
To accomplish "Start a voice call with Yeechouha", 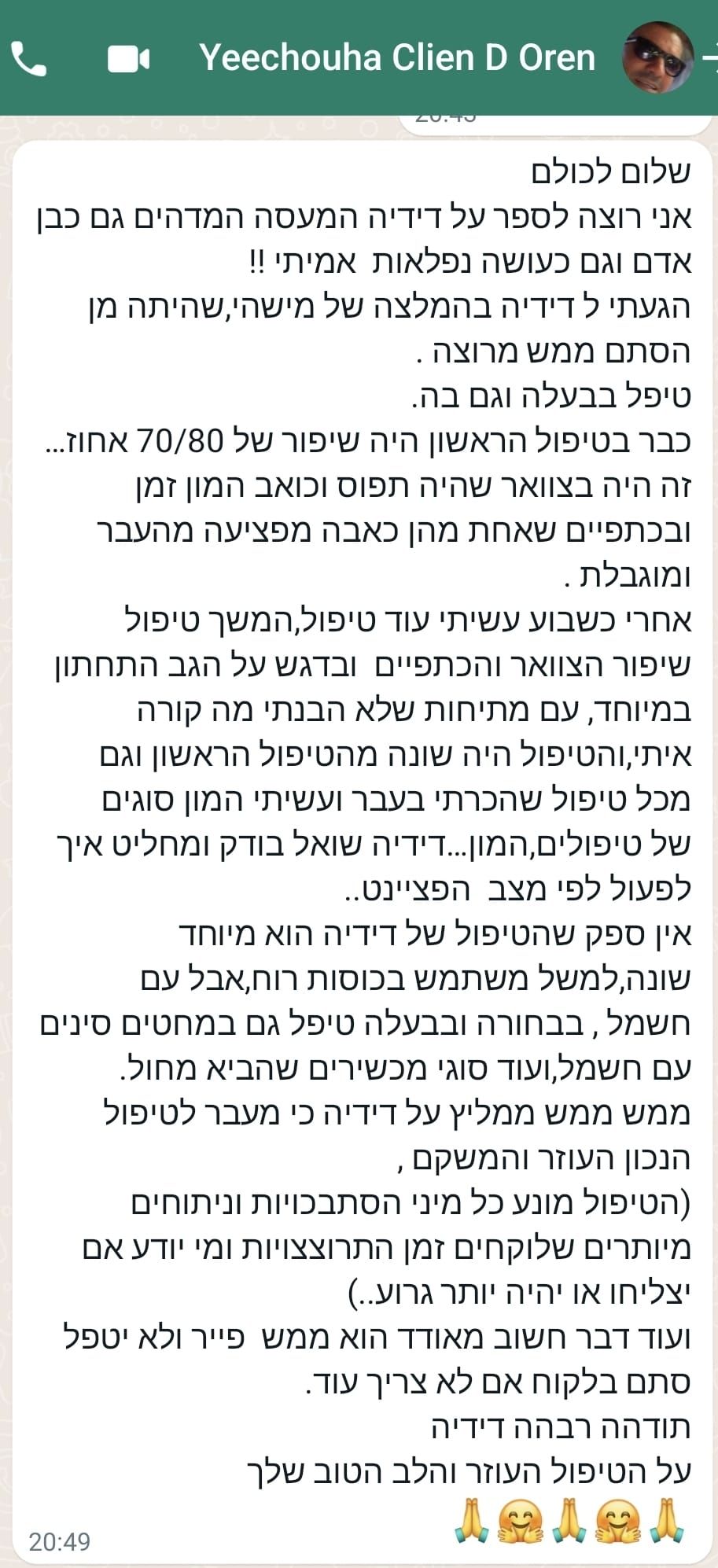I will (28, 59).
